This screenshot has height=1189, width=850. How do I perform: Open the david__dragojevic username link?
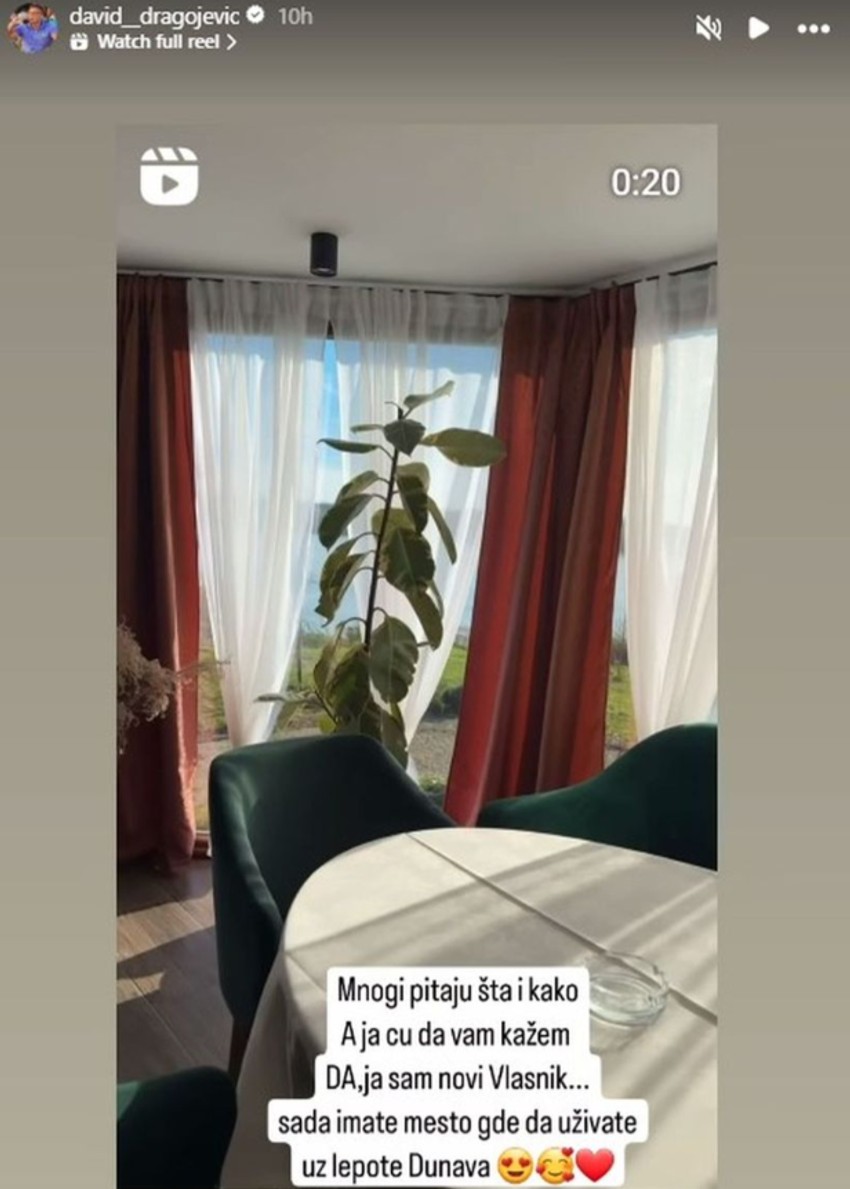point(154,15)
